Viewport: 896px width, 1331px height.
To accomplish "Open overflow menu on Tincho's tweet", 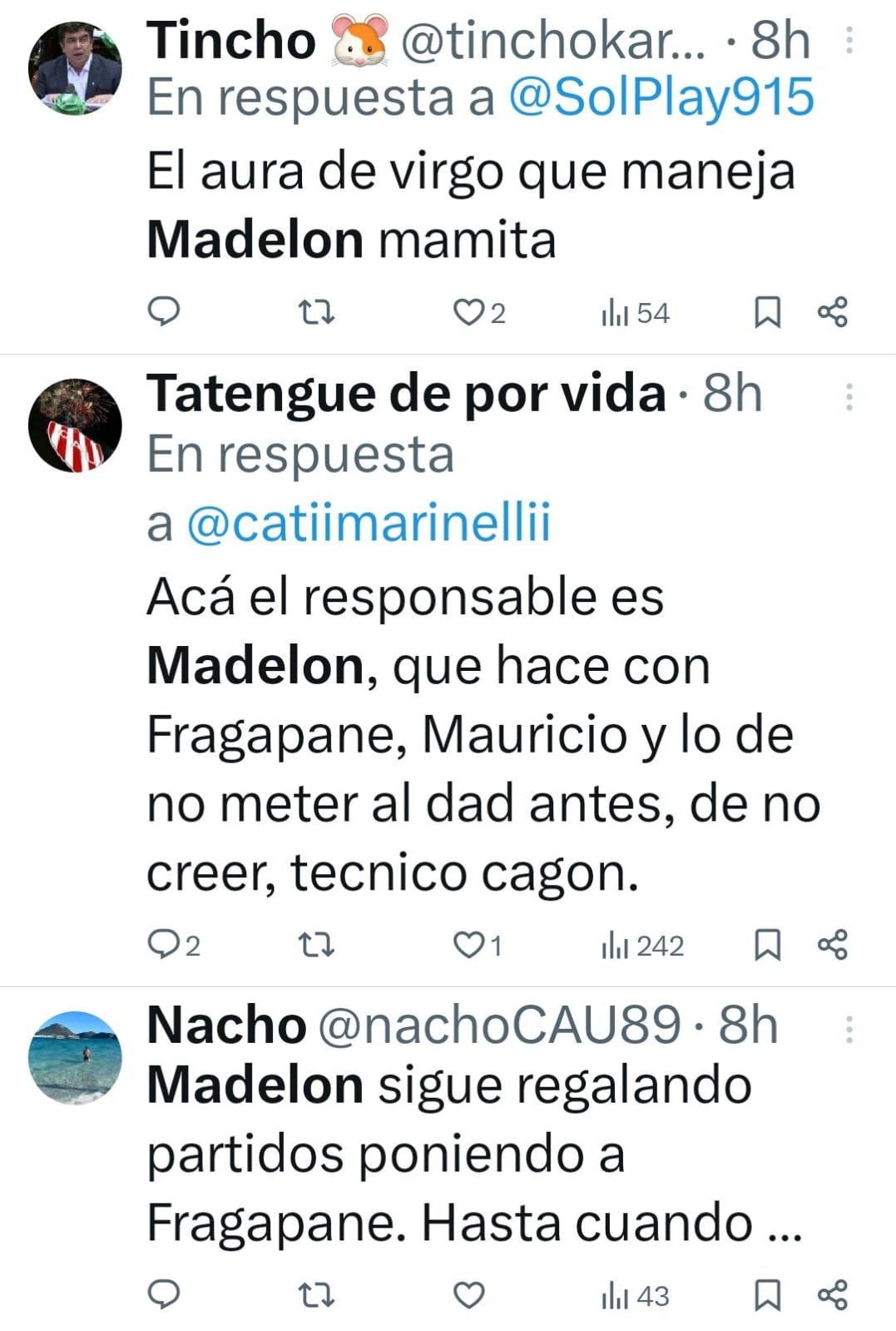I will [849, 40].
